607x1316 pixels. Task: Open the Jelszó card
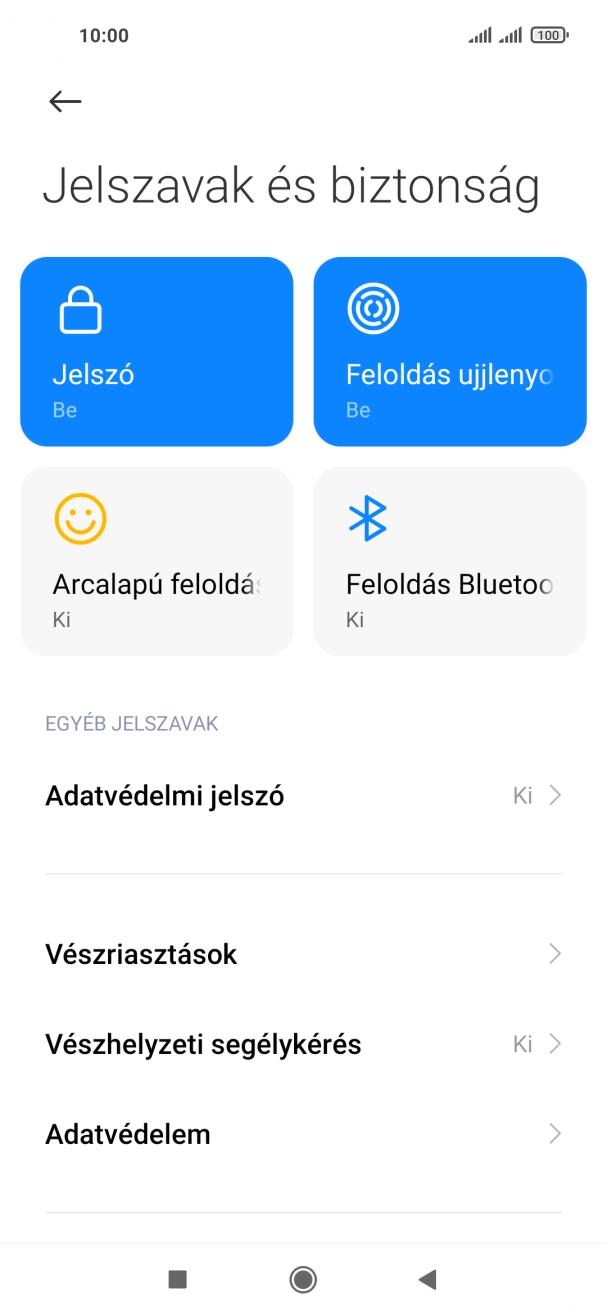[x=157, y=351]
